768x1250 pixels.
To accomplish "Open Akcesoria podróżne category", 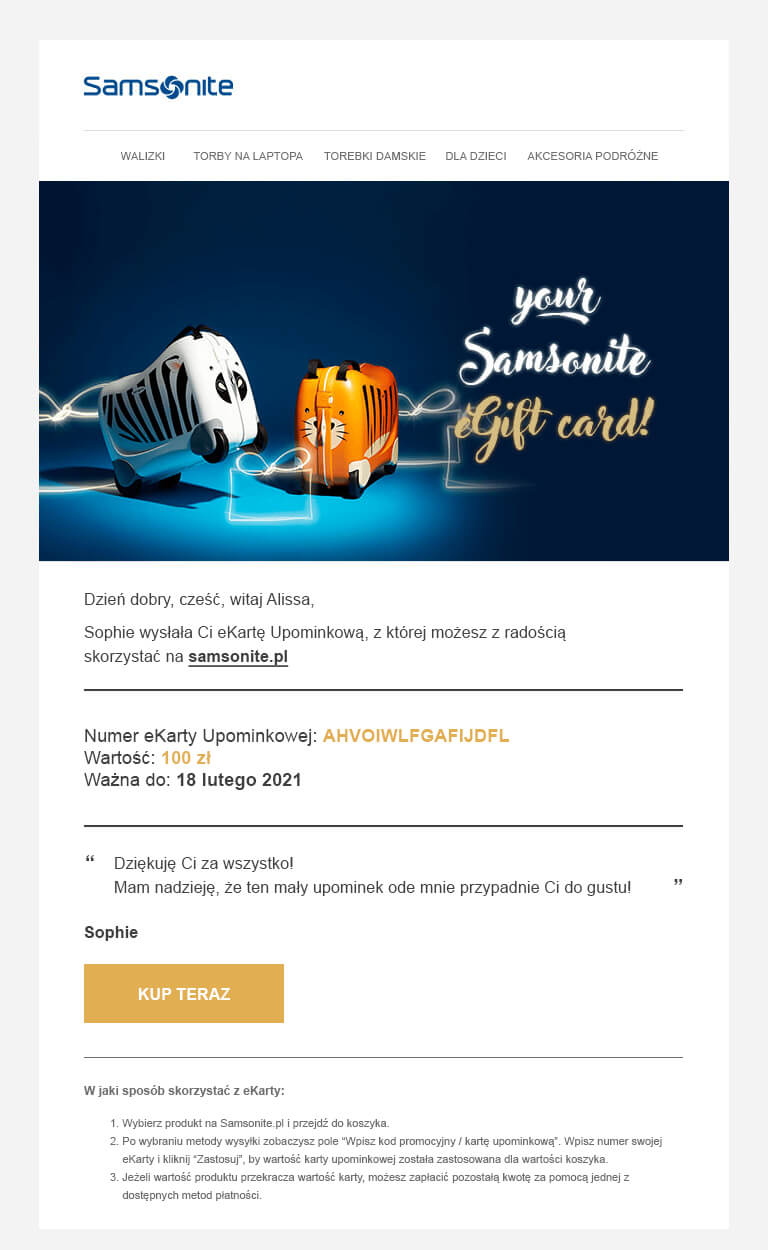I will [592, 156].
